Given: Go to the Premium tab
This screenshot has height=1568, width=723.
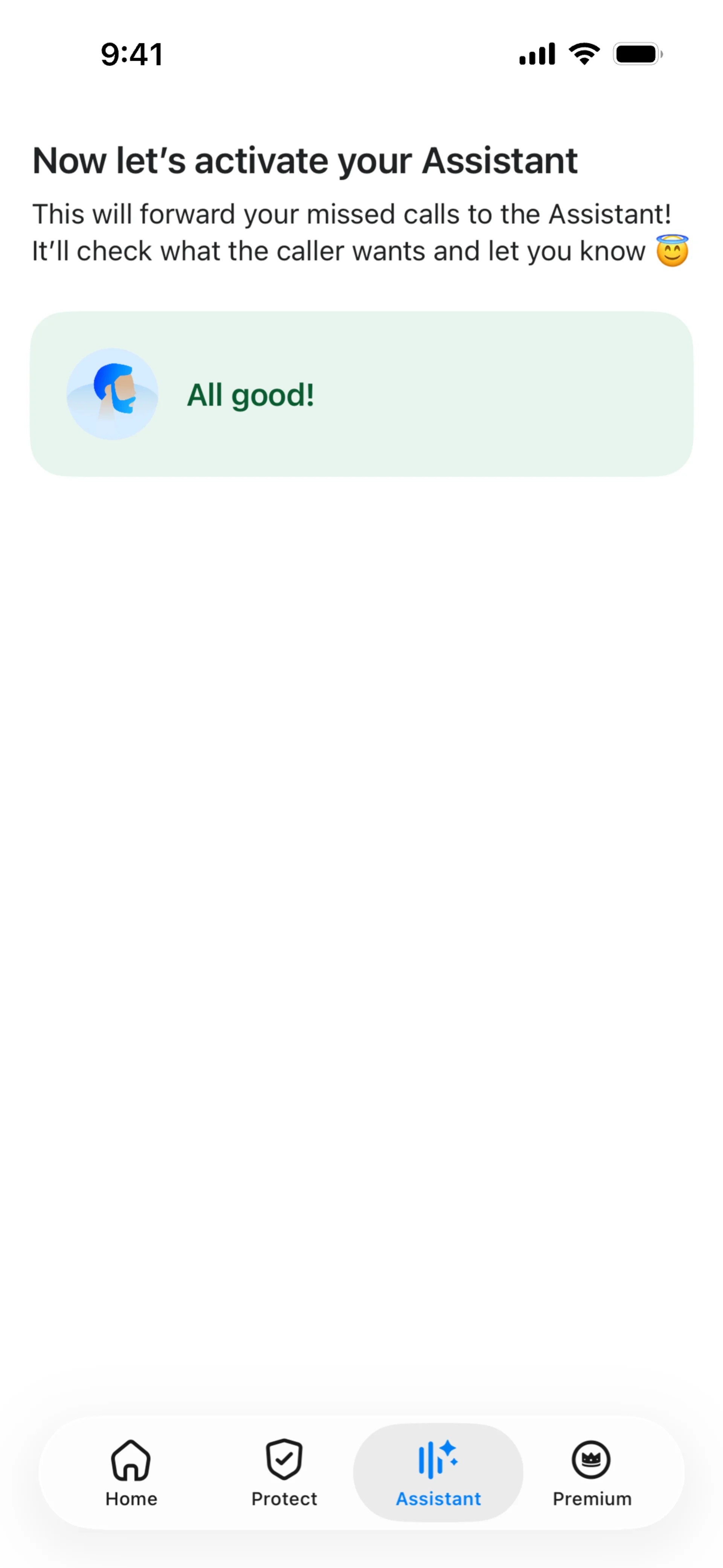Looking at the screenshot, I should 592,1472.
